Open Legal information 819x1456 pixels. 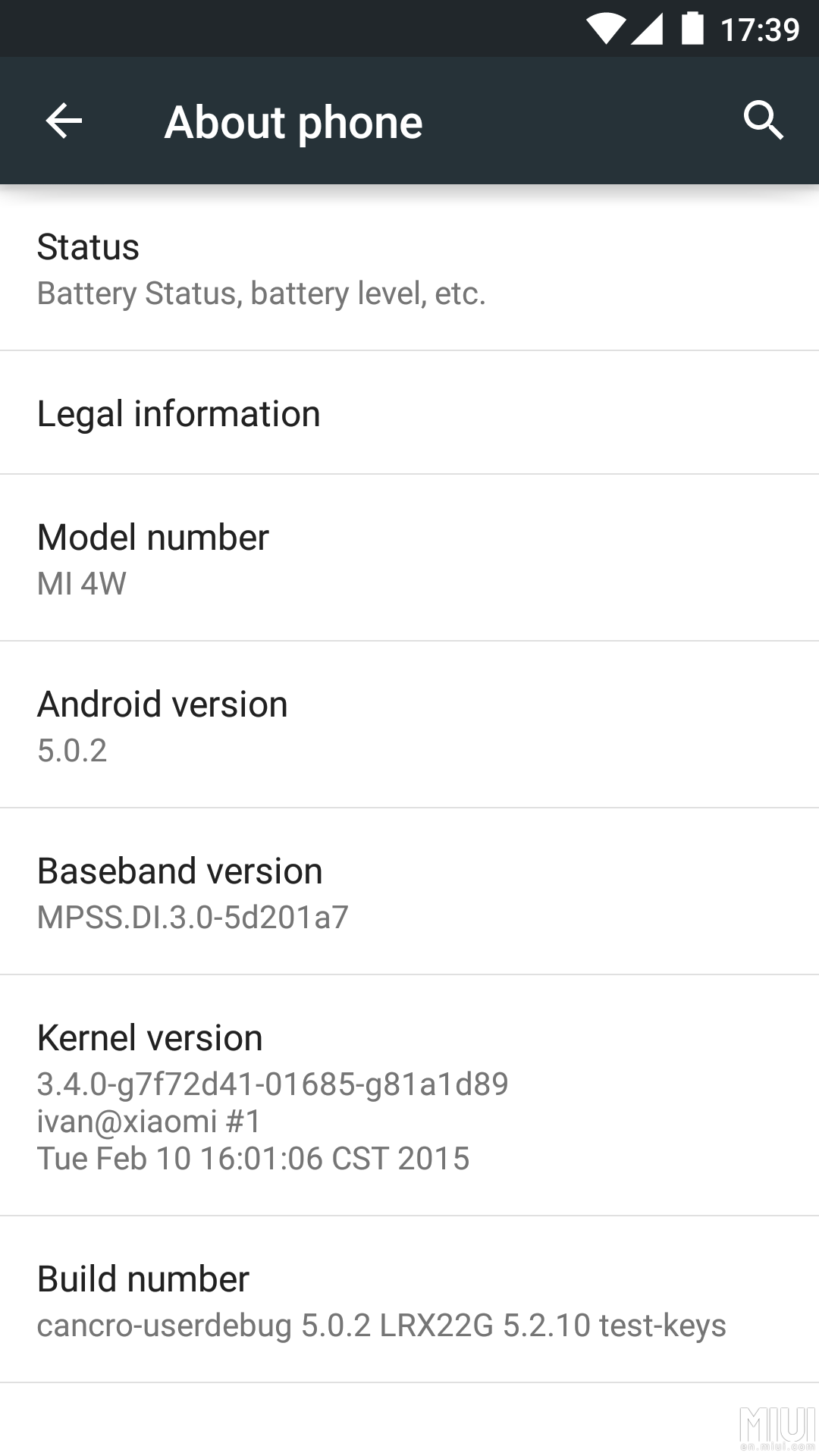tap(409, 413)
